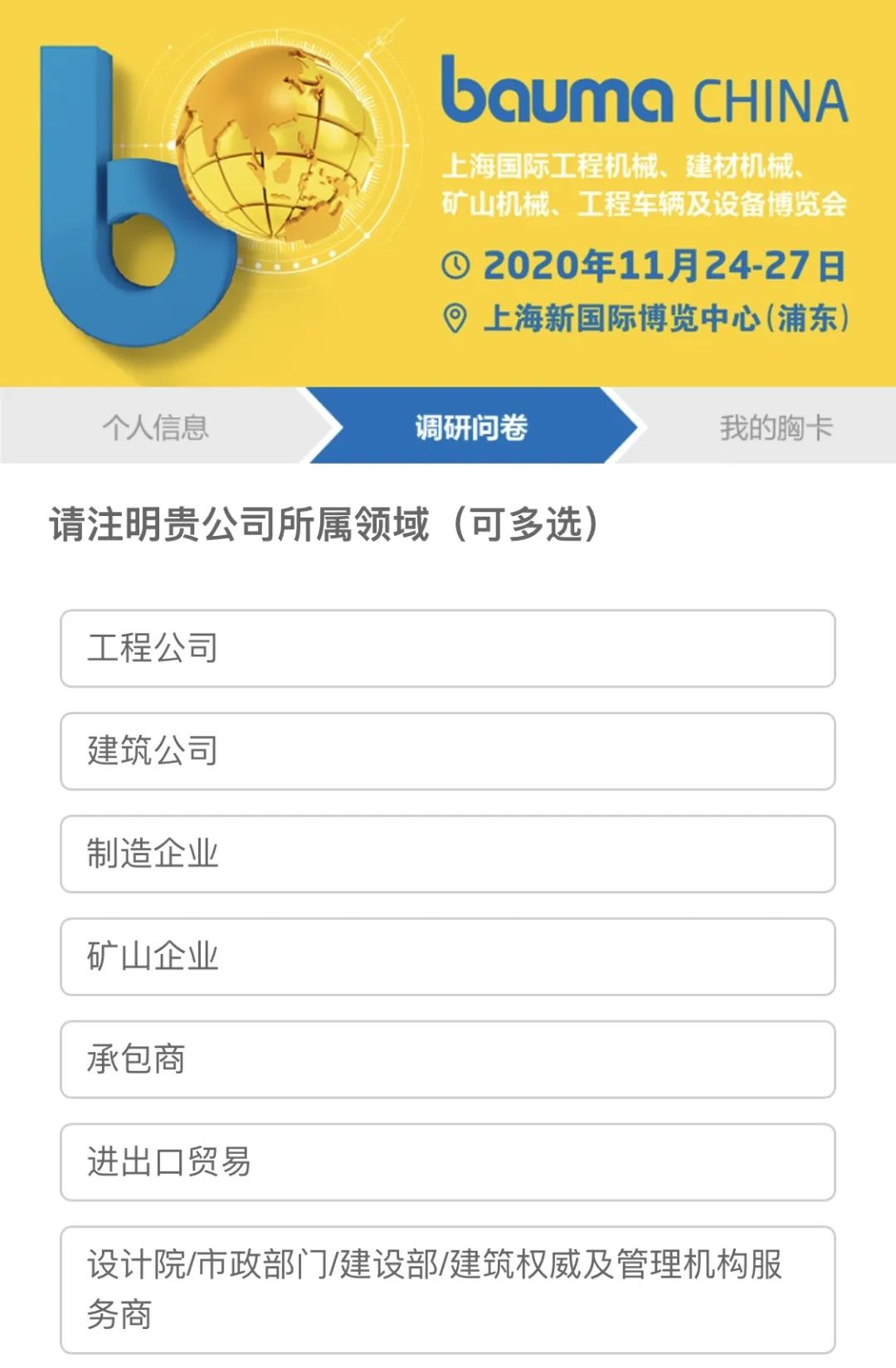Choose 建筑公司 as company field

(447, 752)
